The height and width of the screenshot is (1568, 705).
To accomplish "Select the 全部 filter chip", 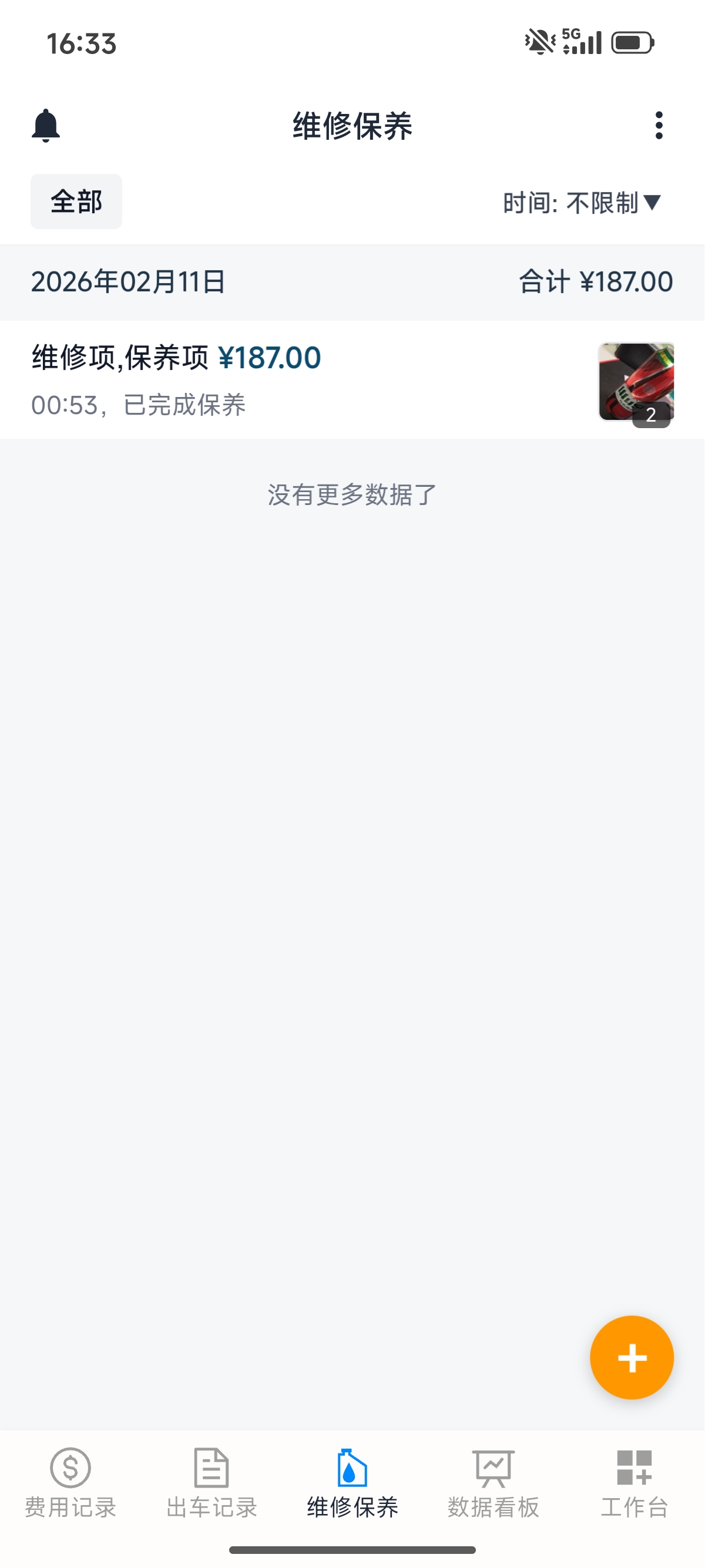I will 75,201.
